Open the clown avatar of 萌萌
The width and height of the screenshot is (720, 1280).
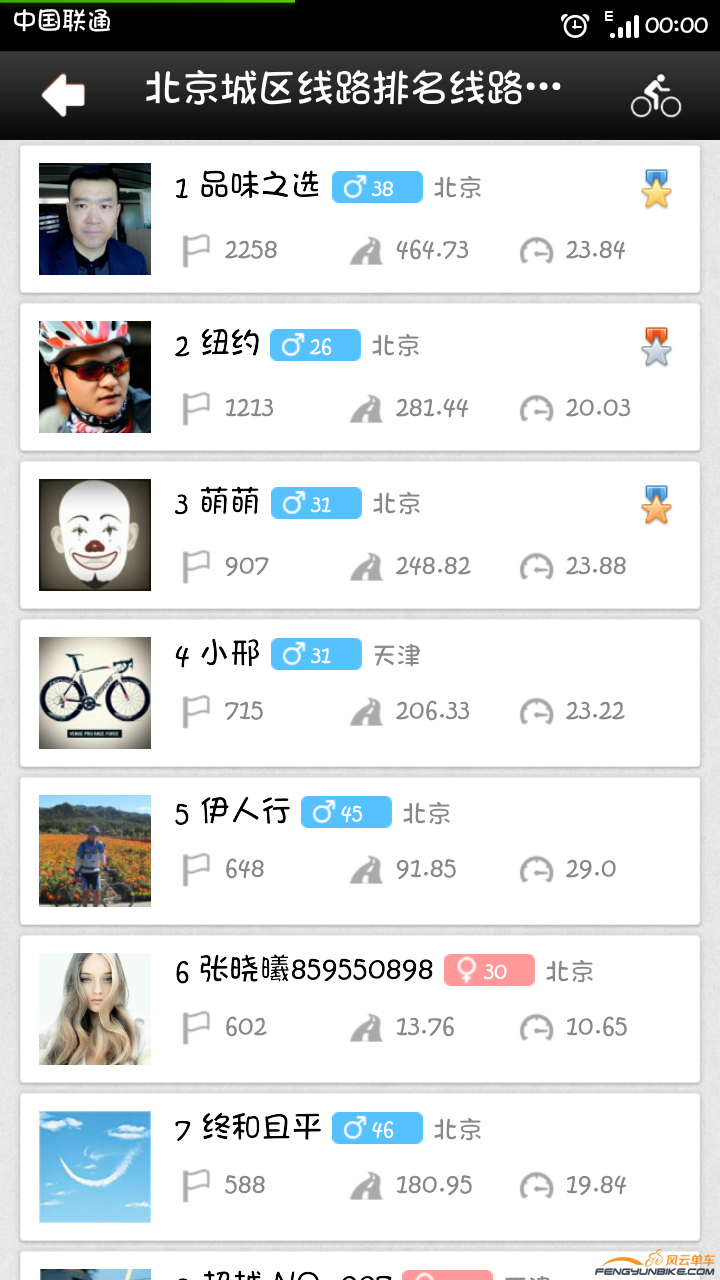point(94,535)
